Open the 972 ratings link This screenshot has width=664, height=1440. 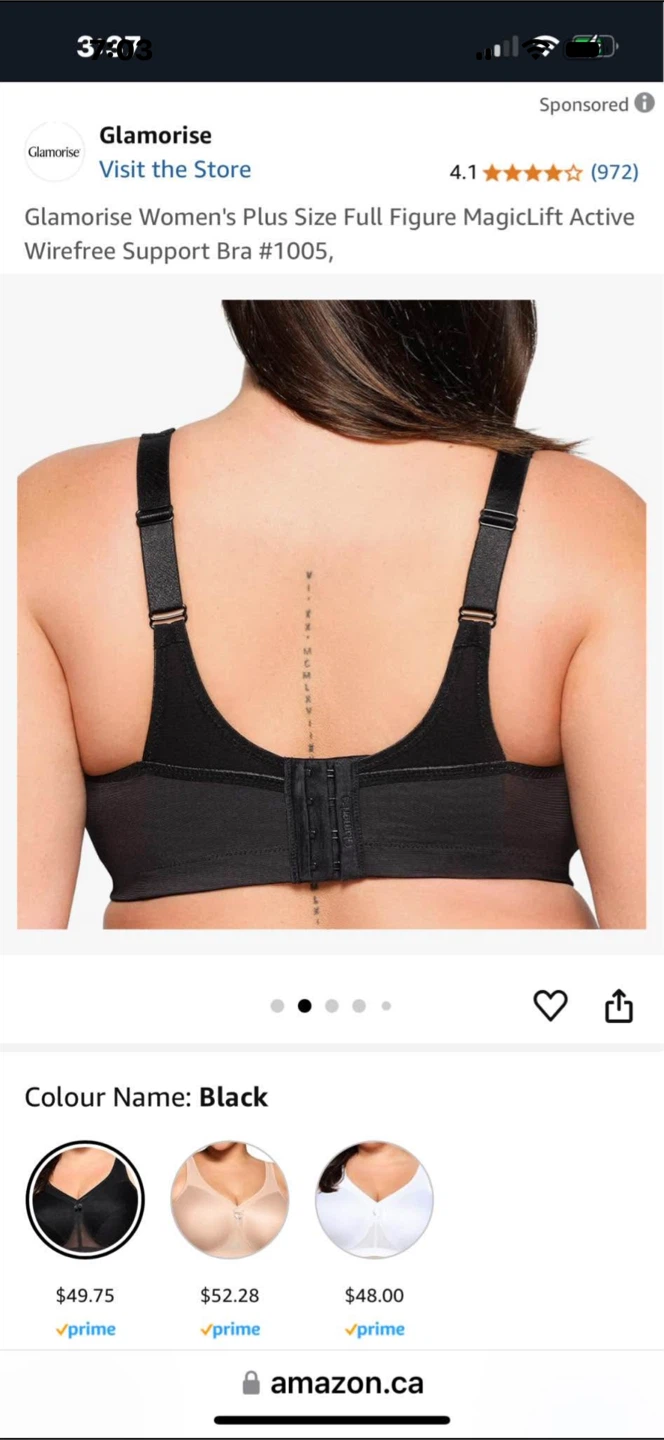click(x=614, y=172)
